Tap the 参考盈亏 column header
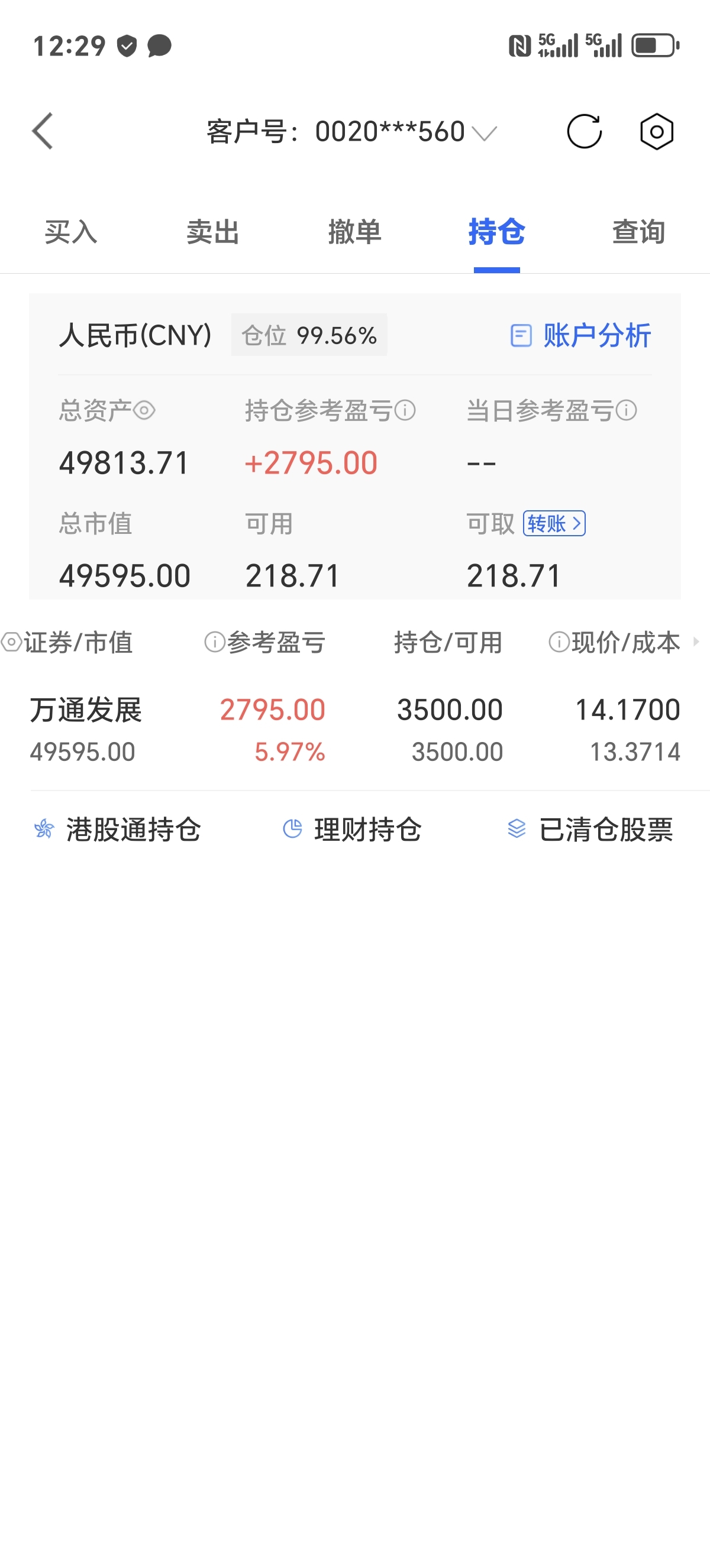The width and height of the screenshot is (710, 1568). 265,642
